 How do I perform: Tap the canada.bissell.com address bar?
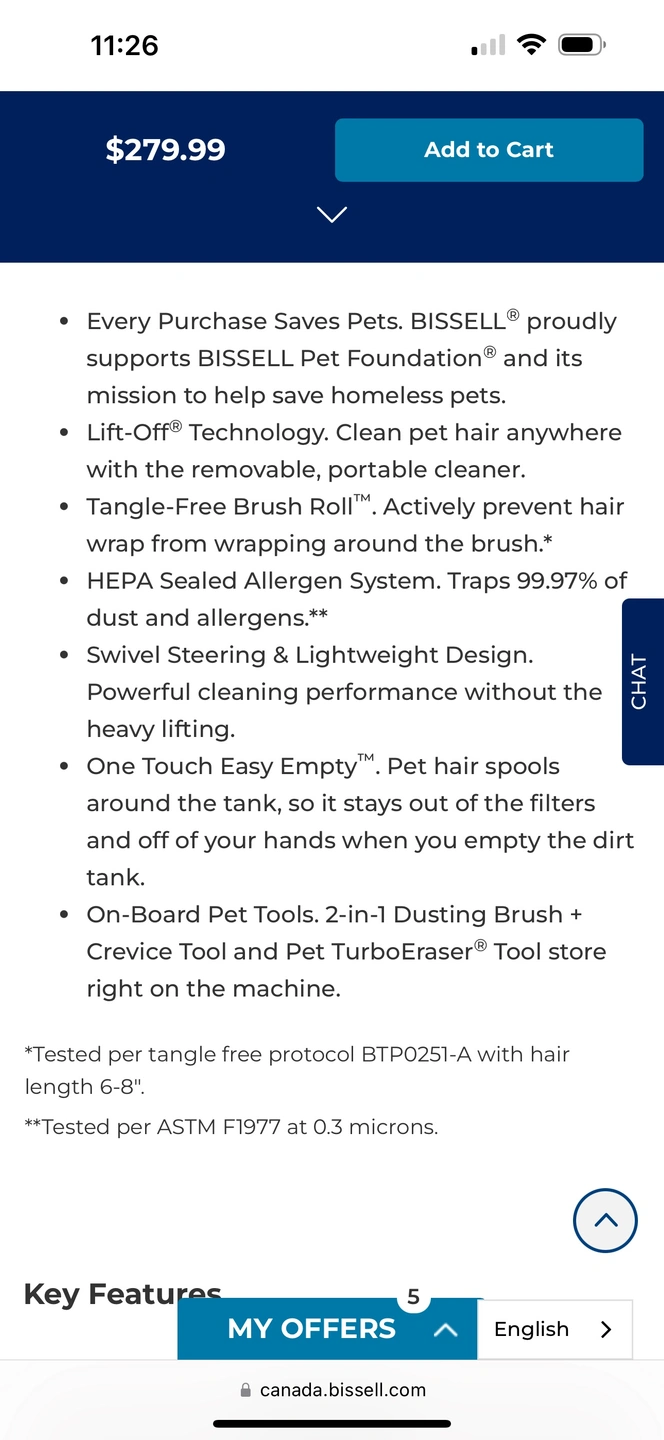pyautogui.click(x=332, y=1390)
